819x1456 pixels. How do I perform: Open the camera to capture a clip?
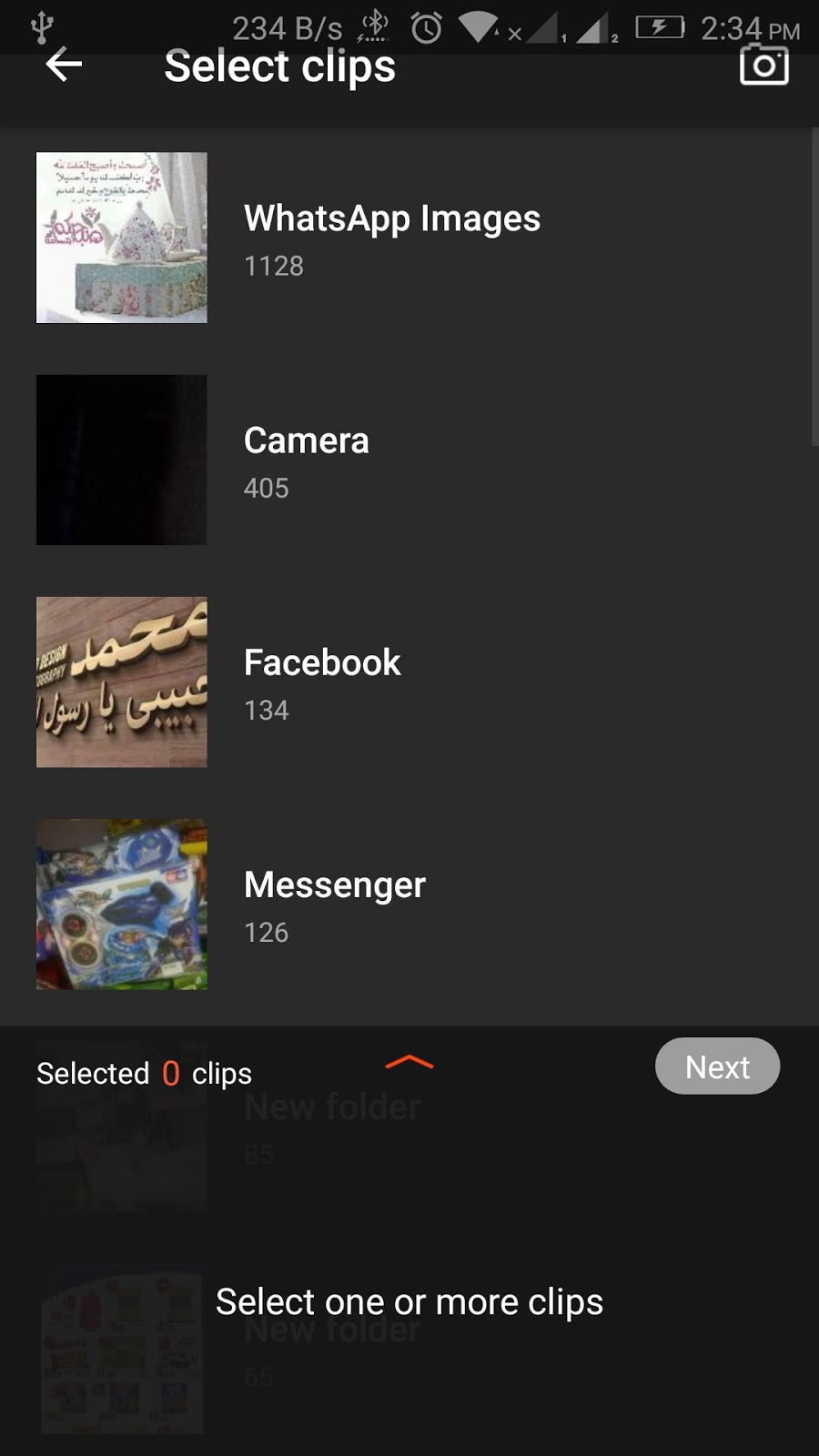(763, 66)
